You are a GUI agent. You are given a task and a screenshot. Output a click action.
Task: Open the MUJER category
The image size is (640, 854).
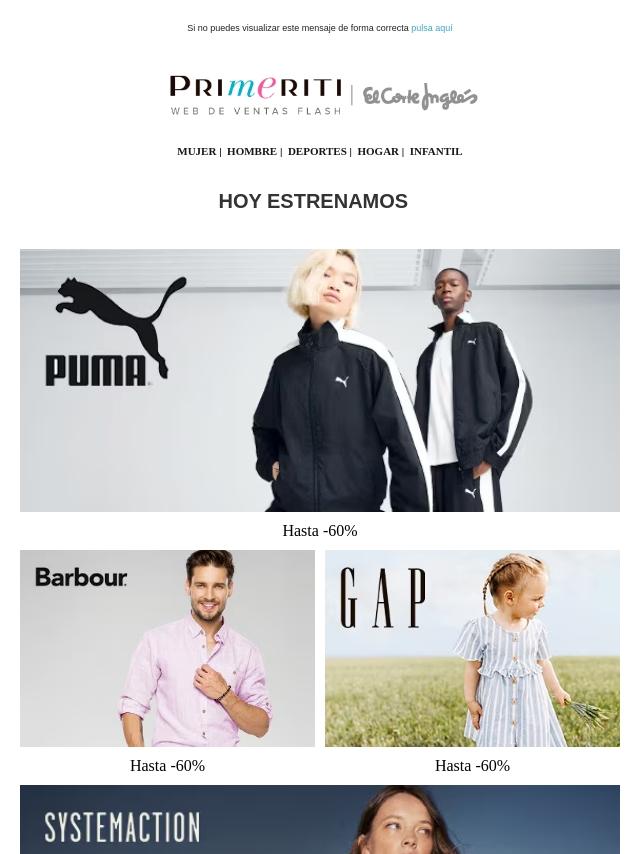196,151
